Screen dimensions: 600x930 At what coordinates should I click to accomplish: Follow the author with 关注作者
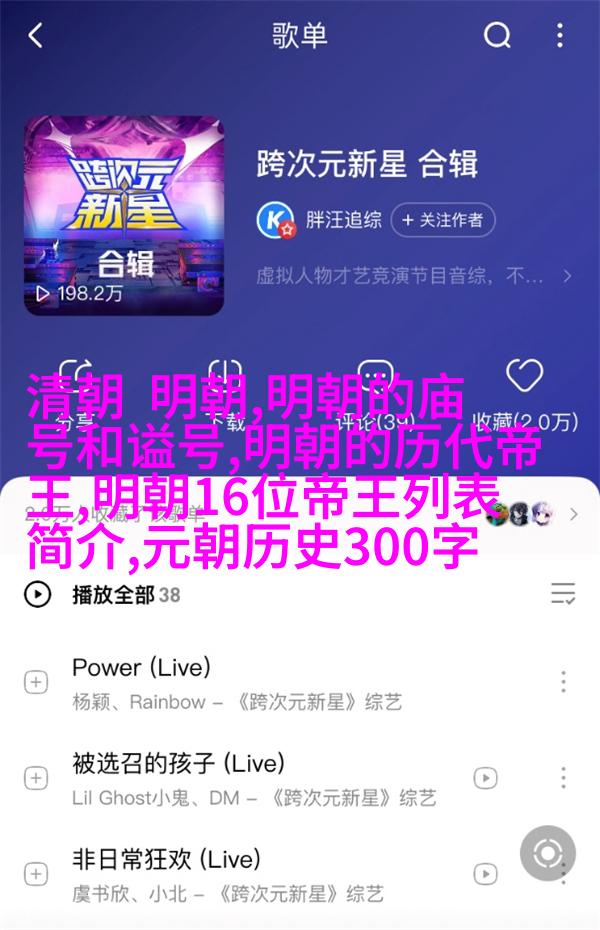[x=440, y=219]
